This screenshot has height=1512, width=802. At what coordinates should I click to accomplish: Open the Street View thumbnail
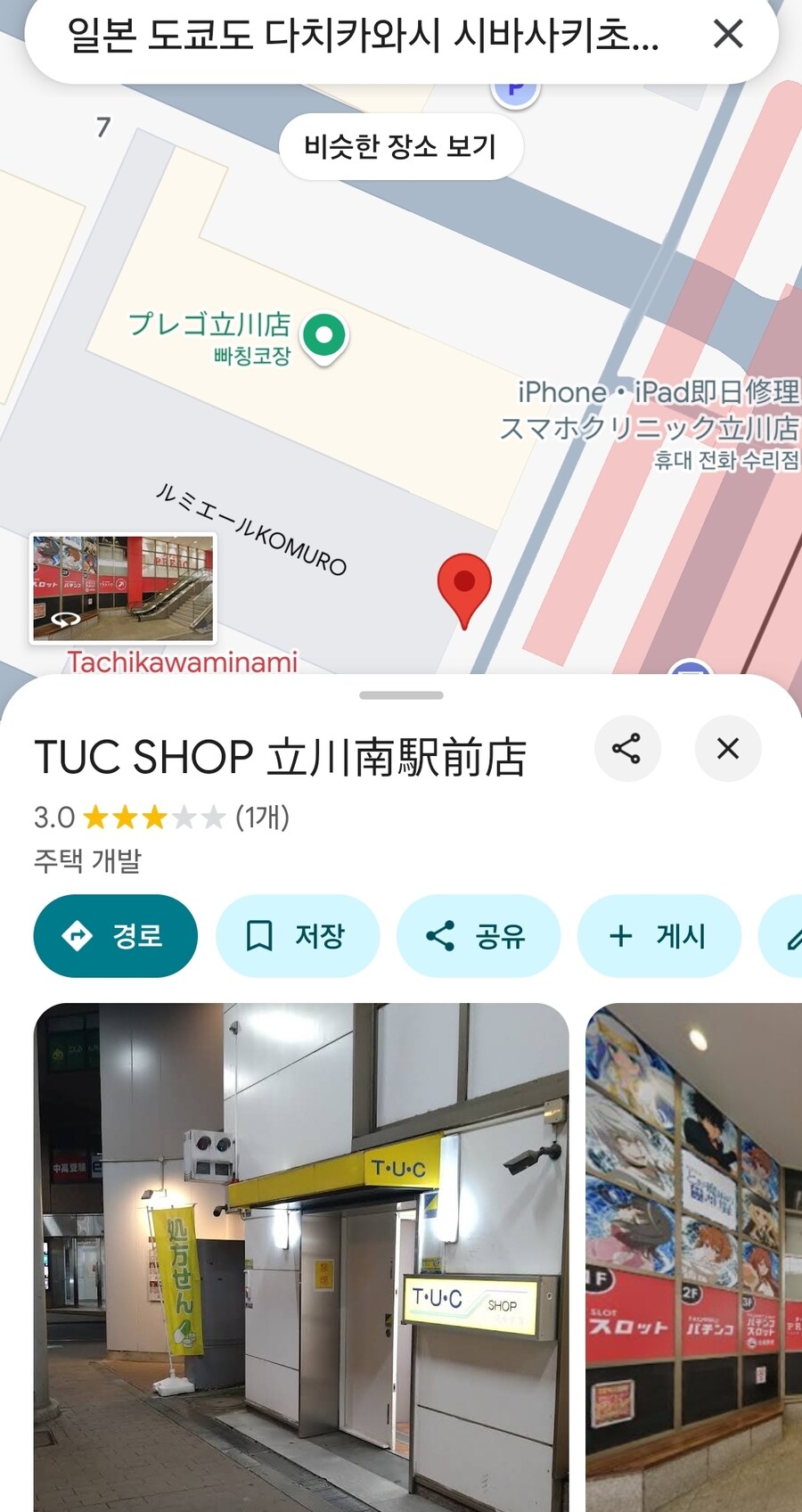pyautogui.click(x=123, y=588)
